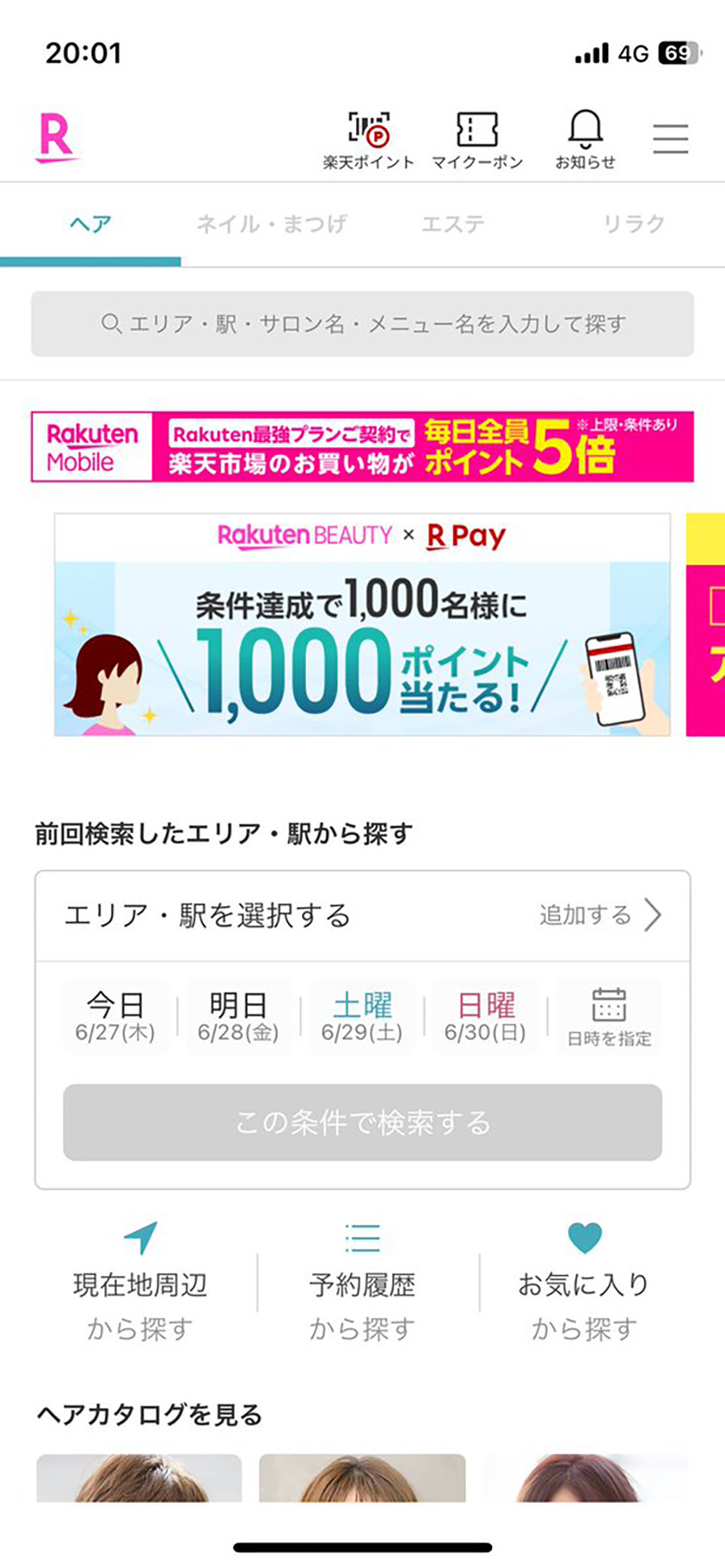
Task: Open マイクーポン coupons
Action: (x=476, y=140)
